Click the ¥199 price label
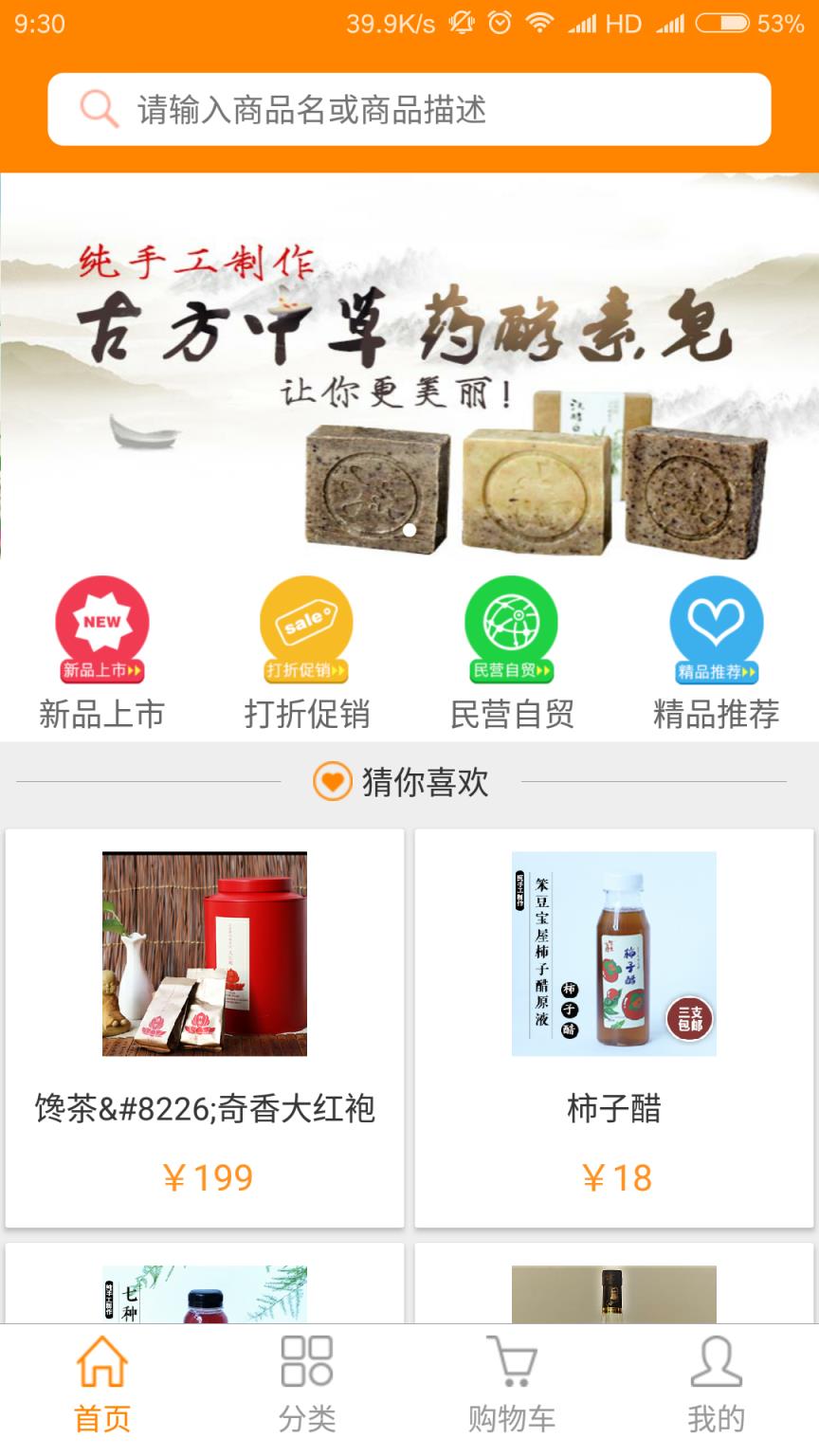Viewport: 819px width, 1456px height. (x=205, y=1177)
